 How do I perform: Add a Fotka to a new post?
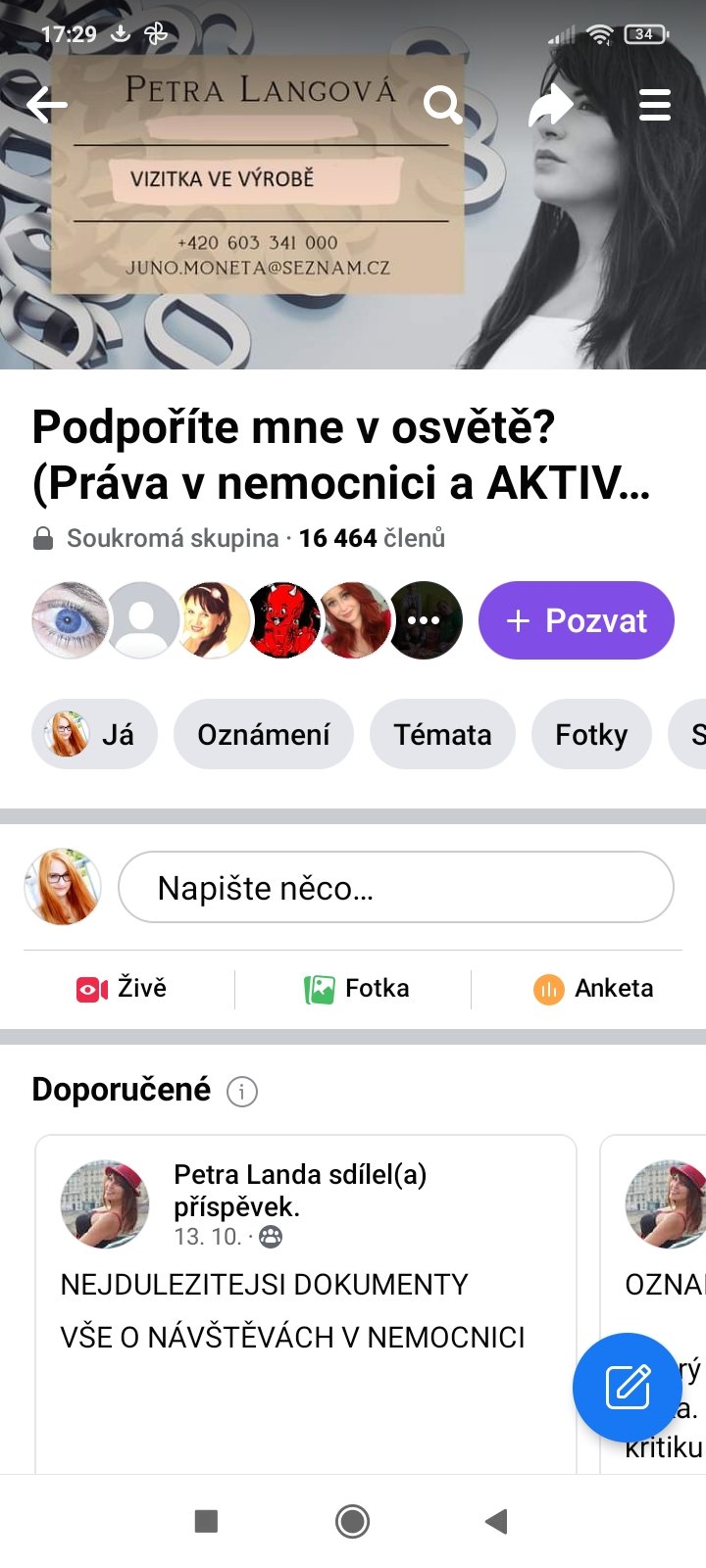357,989
